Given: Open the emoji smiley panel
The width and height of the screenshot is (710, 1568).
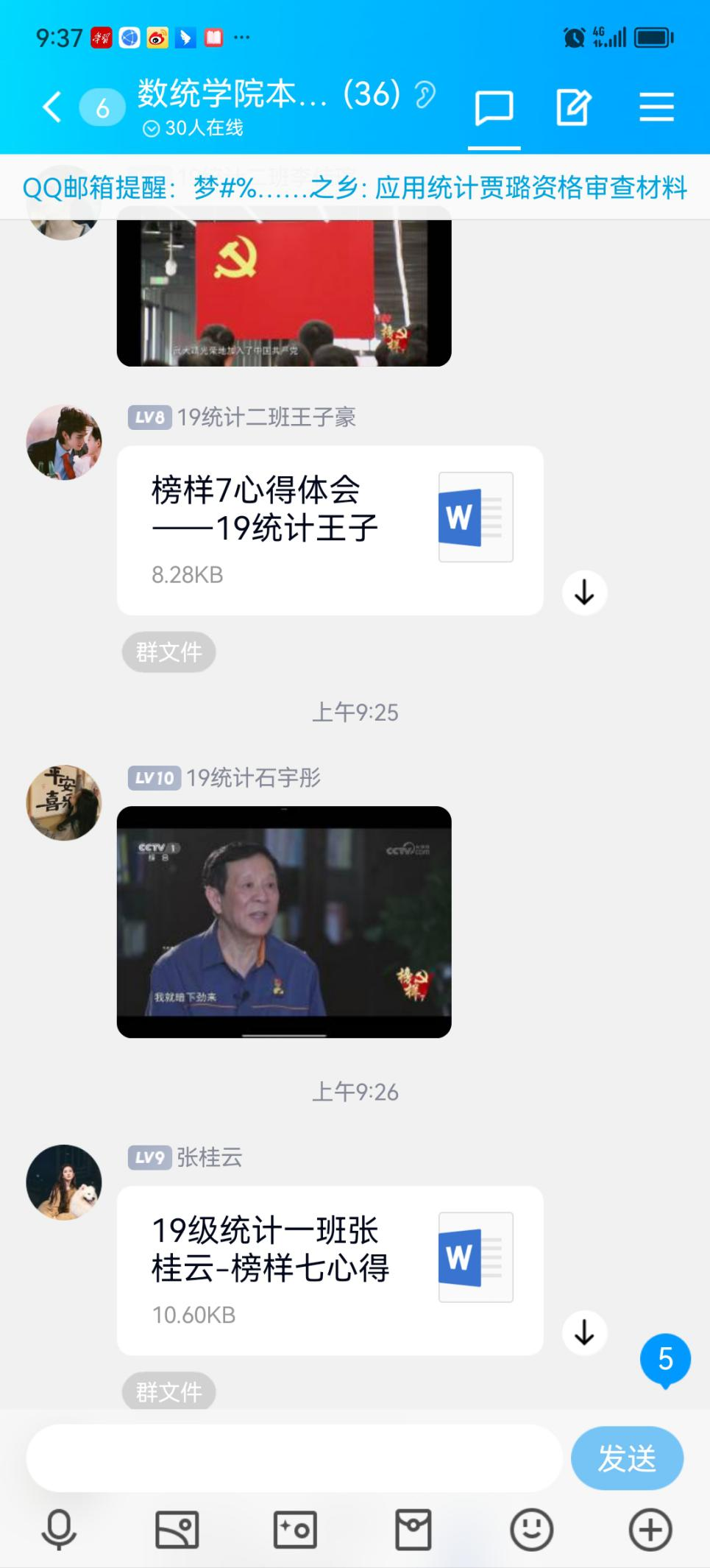Looking at the screenshot, I should [x=531, y=1530].
